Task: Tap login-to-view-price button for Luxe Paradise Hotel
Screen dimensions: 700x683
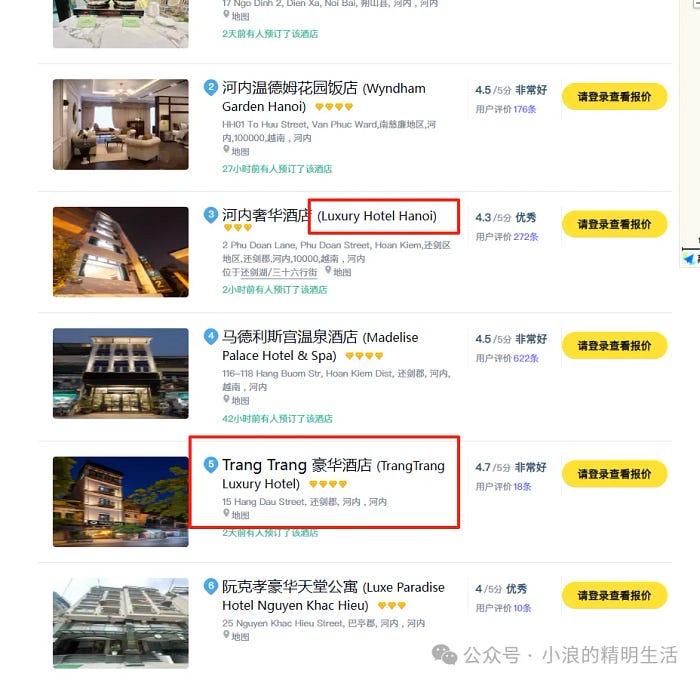Action: coord(614,596)
